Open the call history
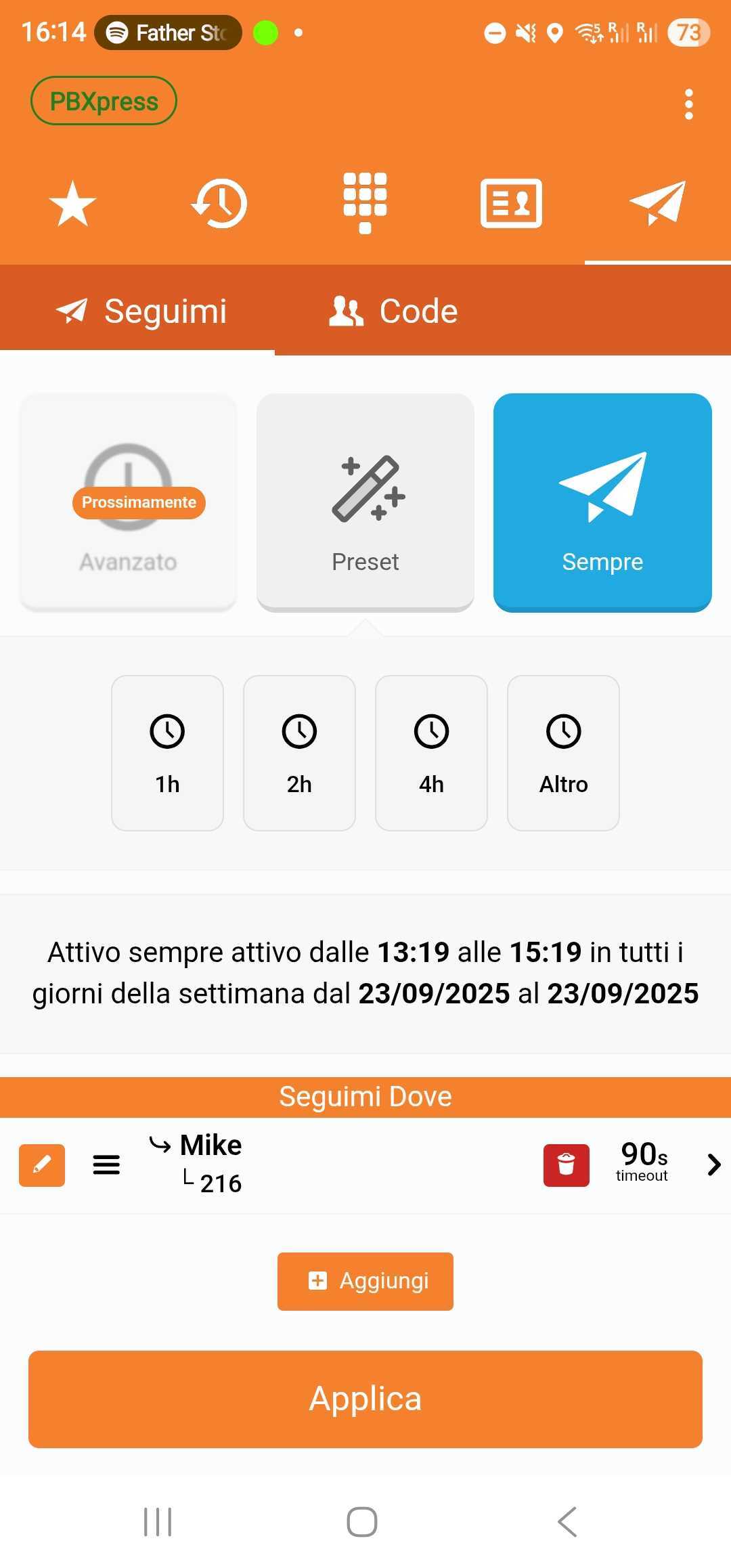 (x=219, y=202)
